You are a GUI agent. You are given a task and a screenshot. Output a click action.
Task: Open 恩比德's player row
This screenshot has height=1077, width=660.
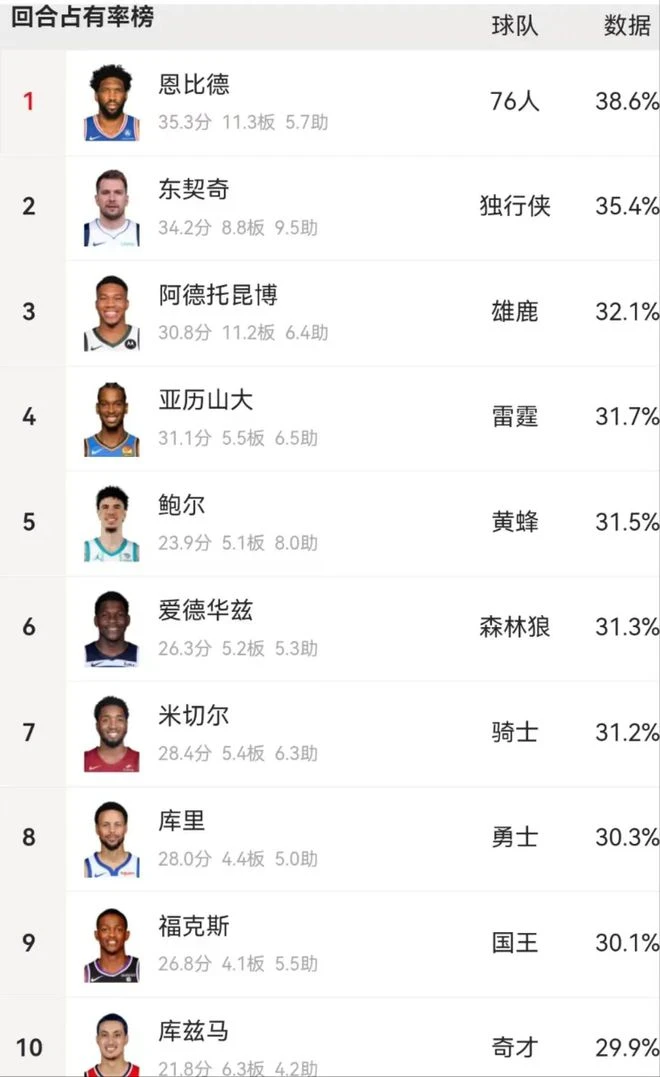point(330,102)
